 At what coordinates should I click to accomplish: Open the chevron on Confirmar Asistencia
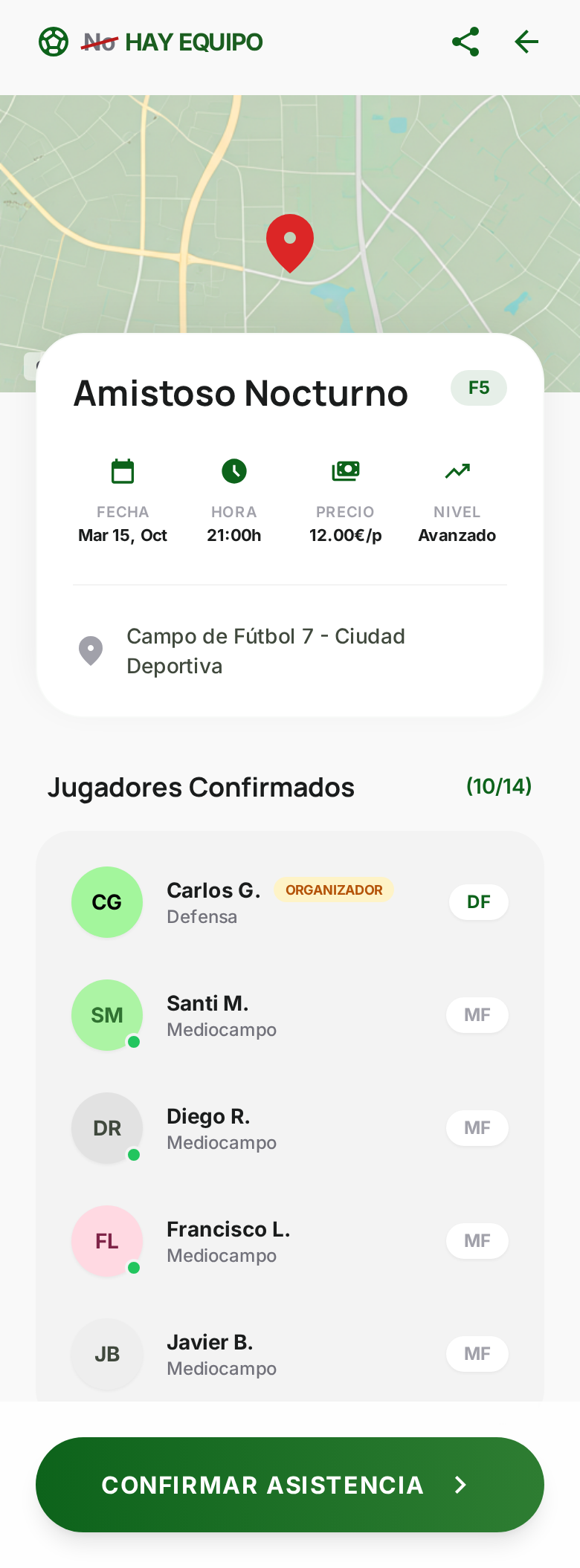(x=460, y=1485)
